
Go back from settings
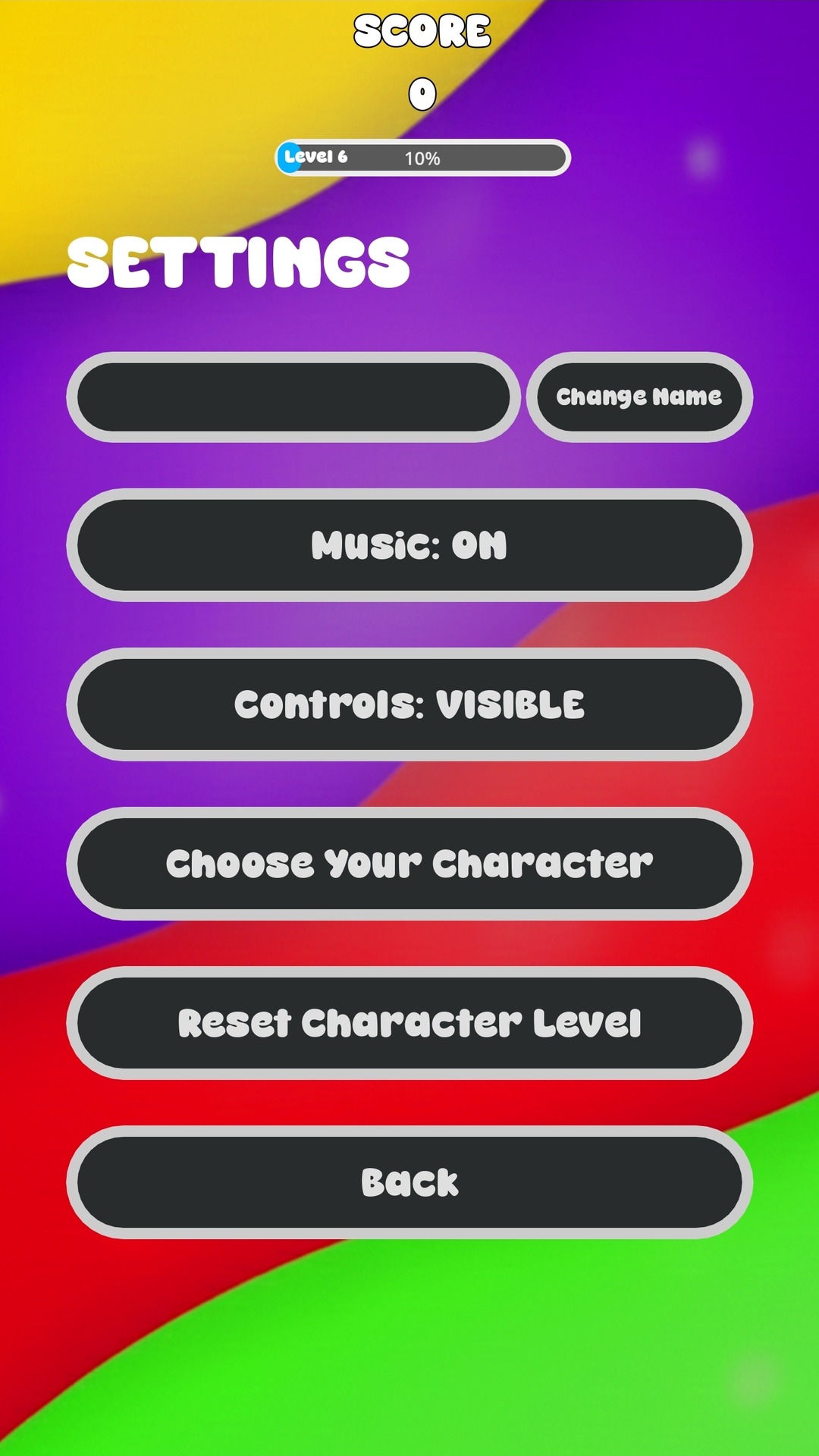tap(409, 1182)
